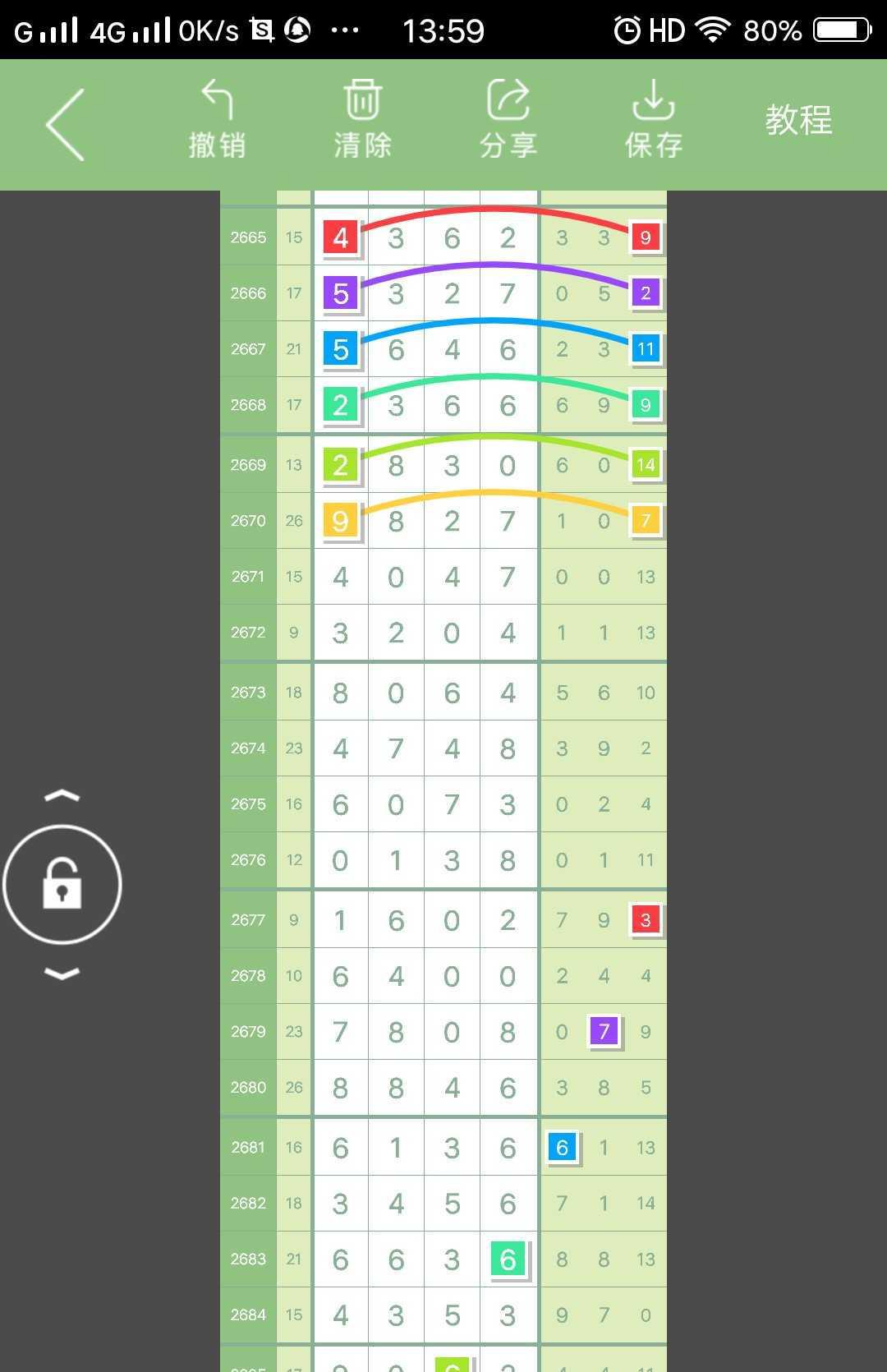
Task: Tap the up chevron above the lock
Action: coord(62,795)
